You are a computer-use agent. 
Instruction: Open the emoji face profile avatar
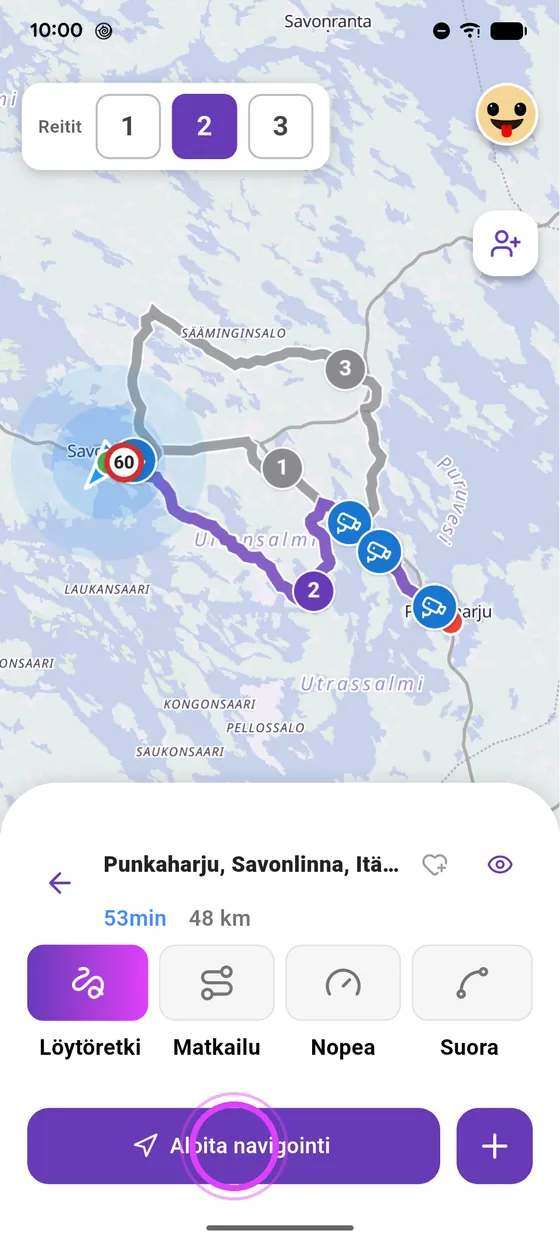click(x=507, y=115)
